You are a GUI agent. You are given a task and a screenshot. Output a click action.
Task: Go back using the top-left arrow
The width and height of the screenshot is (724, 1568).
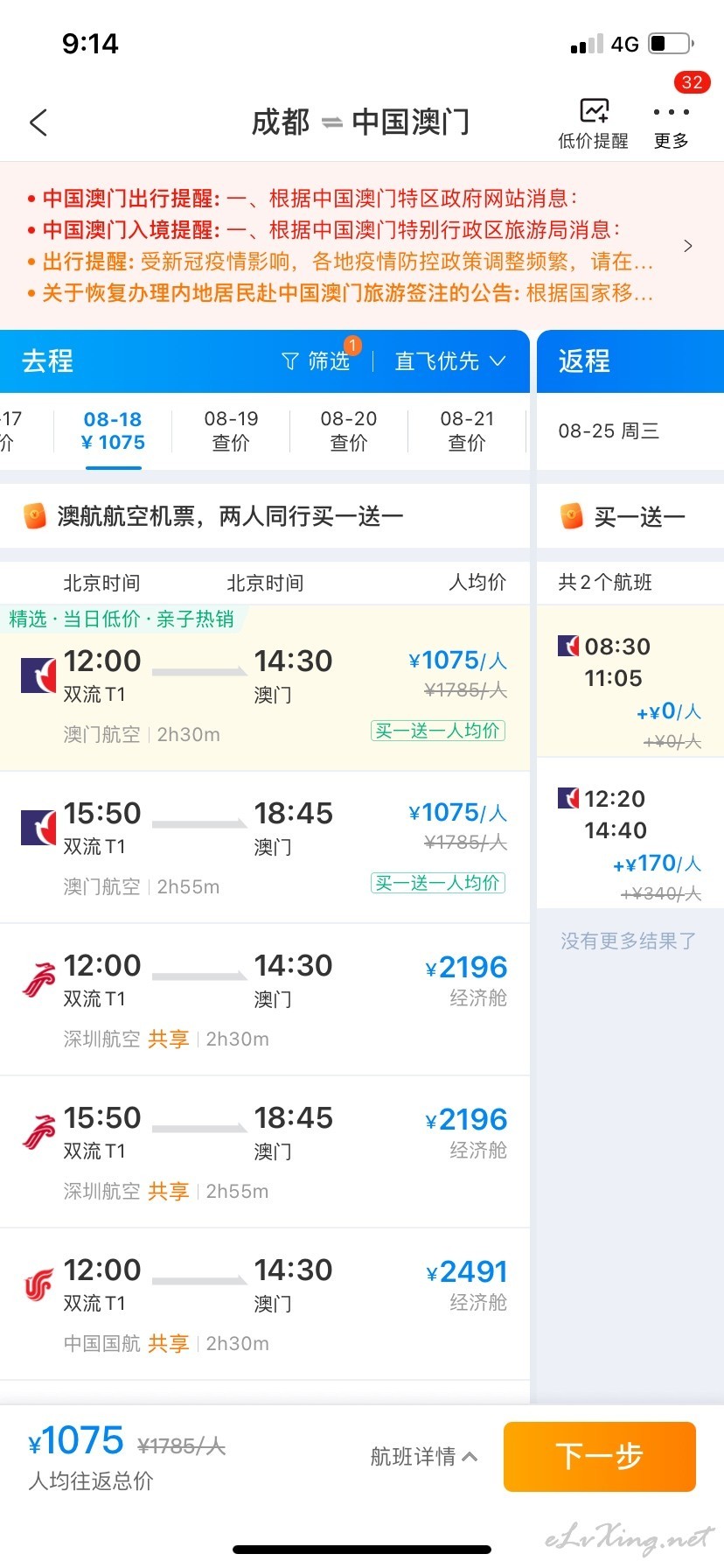tap(38, 122)
